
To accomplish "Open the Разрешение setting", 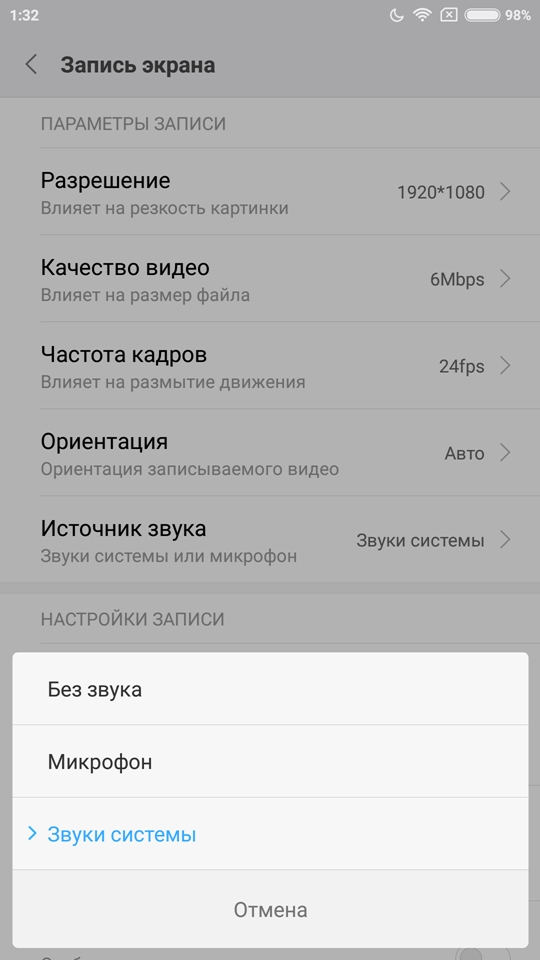I will 270,192.
